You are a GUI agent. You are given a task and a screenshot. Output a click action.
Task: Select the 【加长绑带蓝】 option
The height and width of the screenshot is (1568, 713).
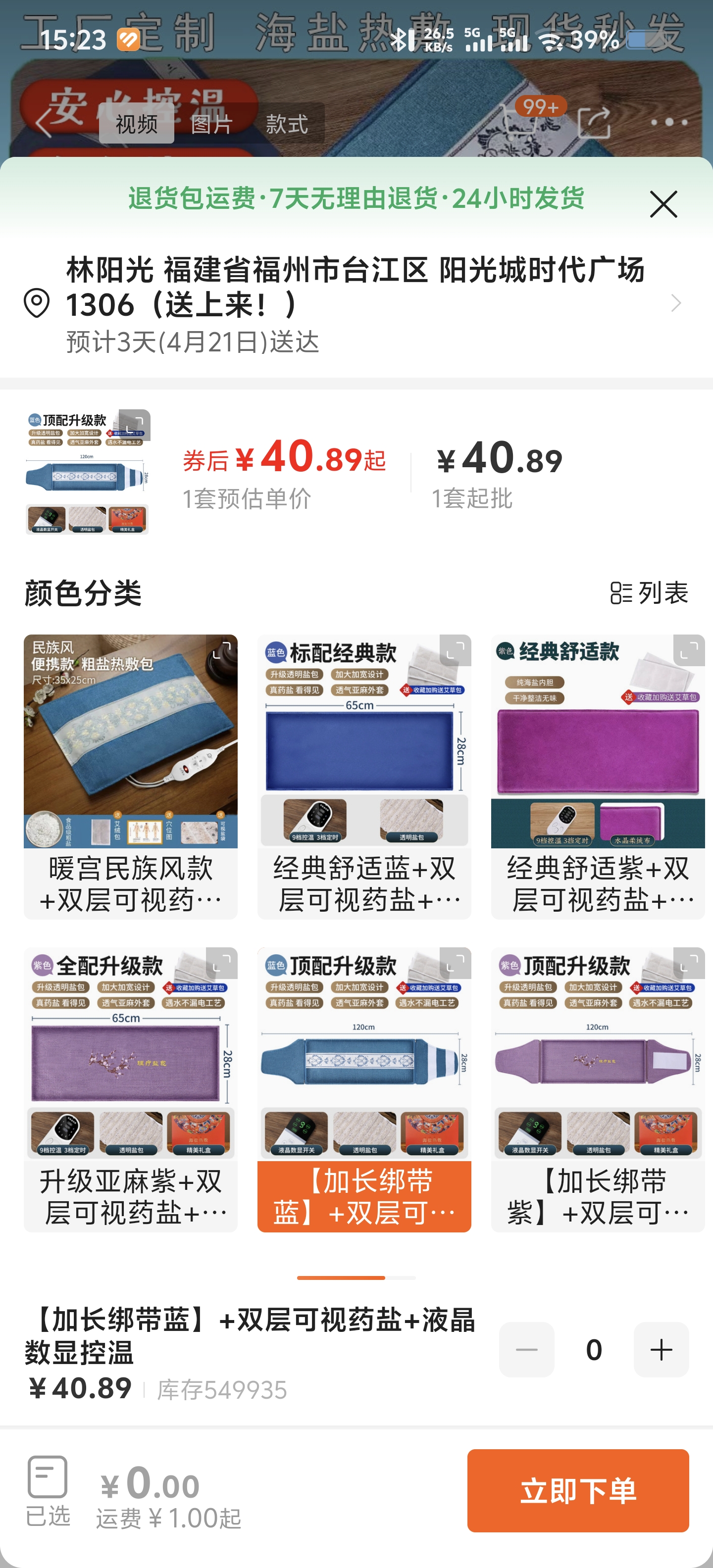pyautogui.click(x=363, y=1089)
